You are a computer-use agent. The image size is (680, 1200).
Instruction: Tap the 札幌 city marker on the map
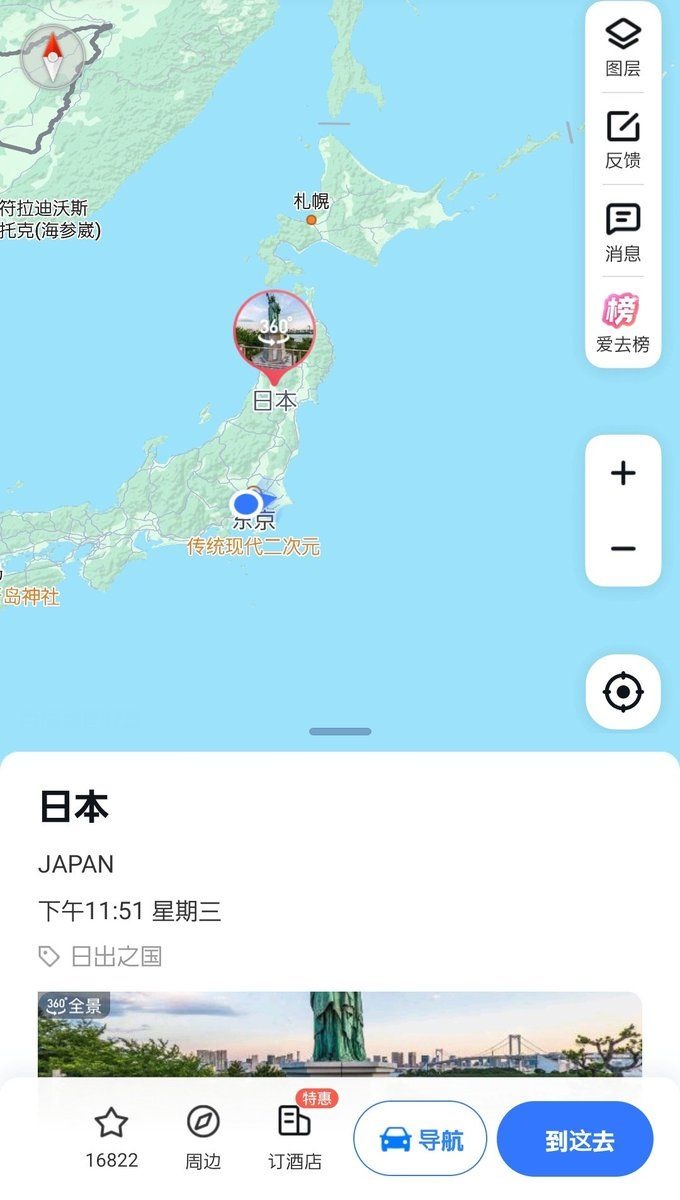311,219
